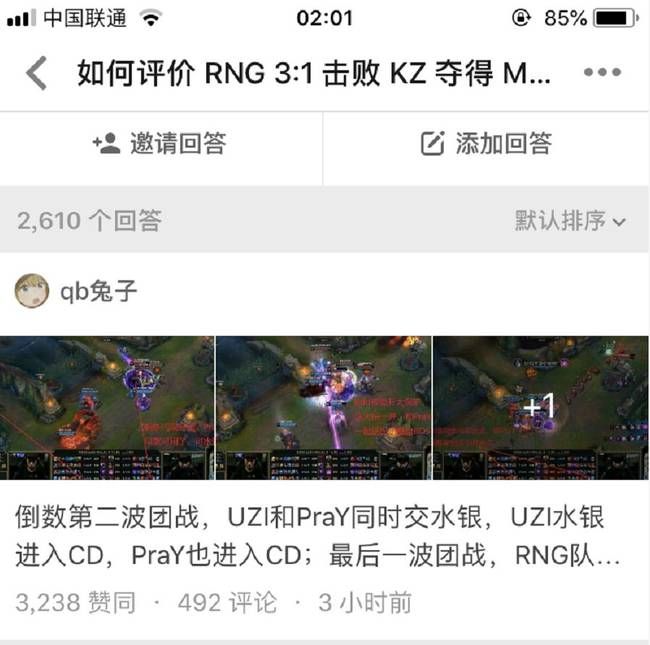Screen dimensions: 650x645
Task: Tap 添加回答 to add an answer
Action: (x=486, y=143)
